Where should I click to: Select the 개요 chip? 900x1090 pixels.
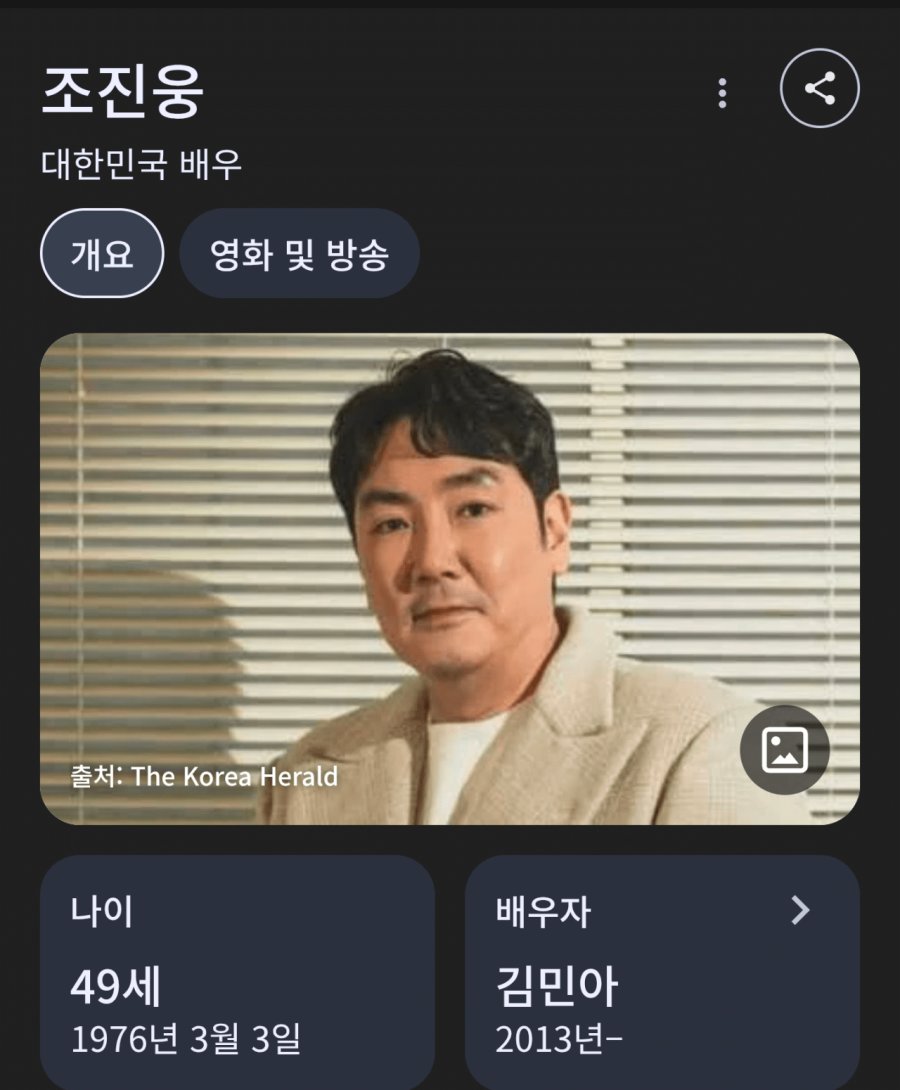102,254
